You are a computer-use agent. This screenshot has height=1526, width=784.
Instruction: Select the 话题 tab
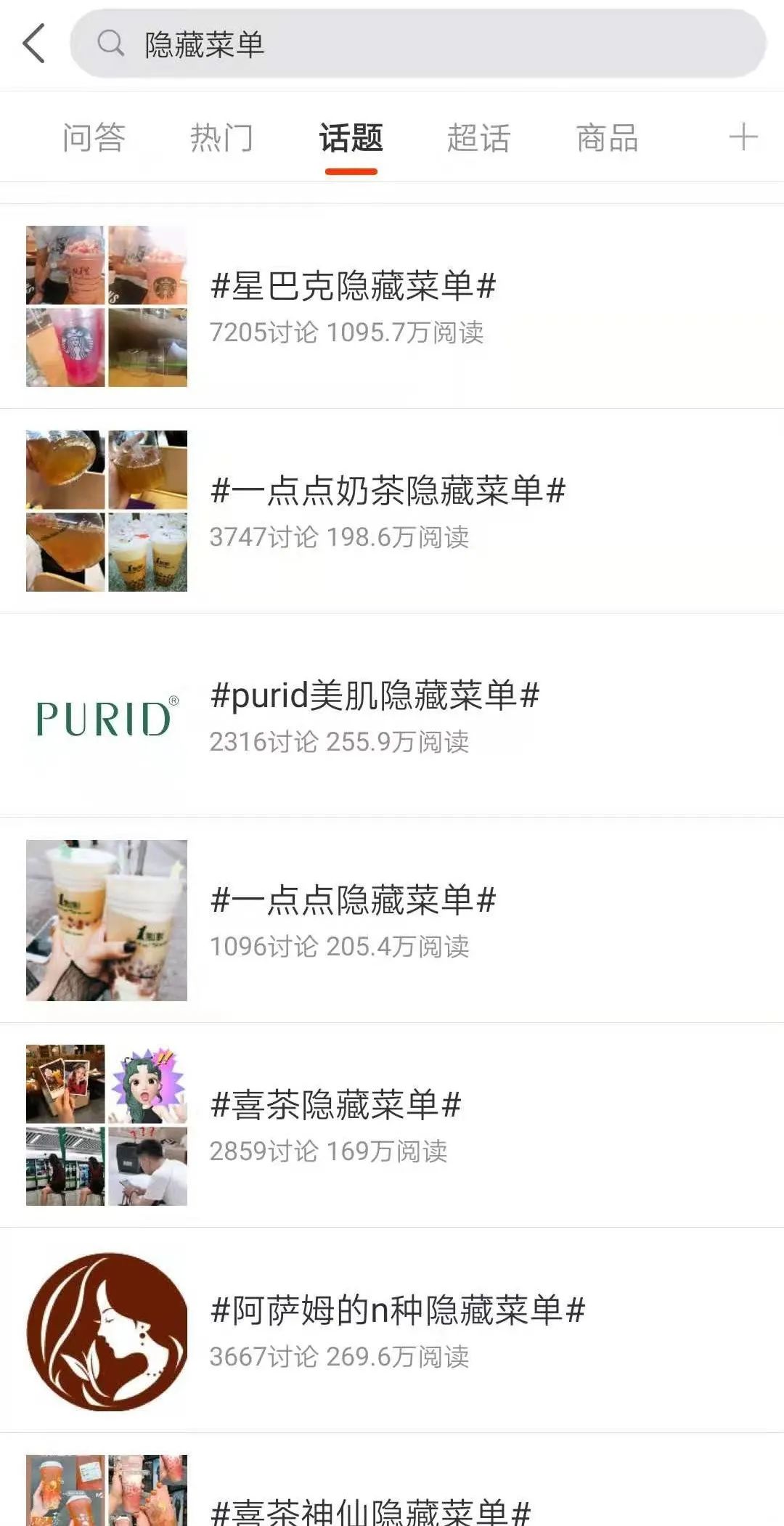(x=351, y=137)
